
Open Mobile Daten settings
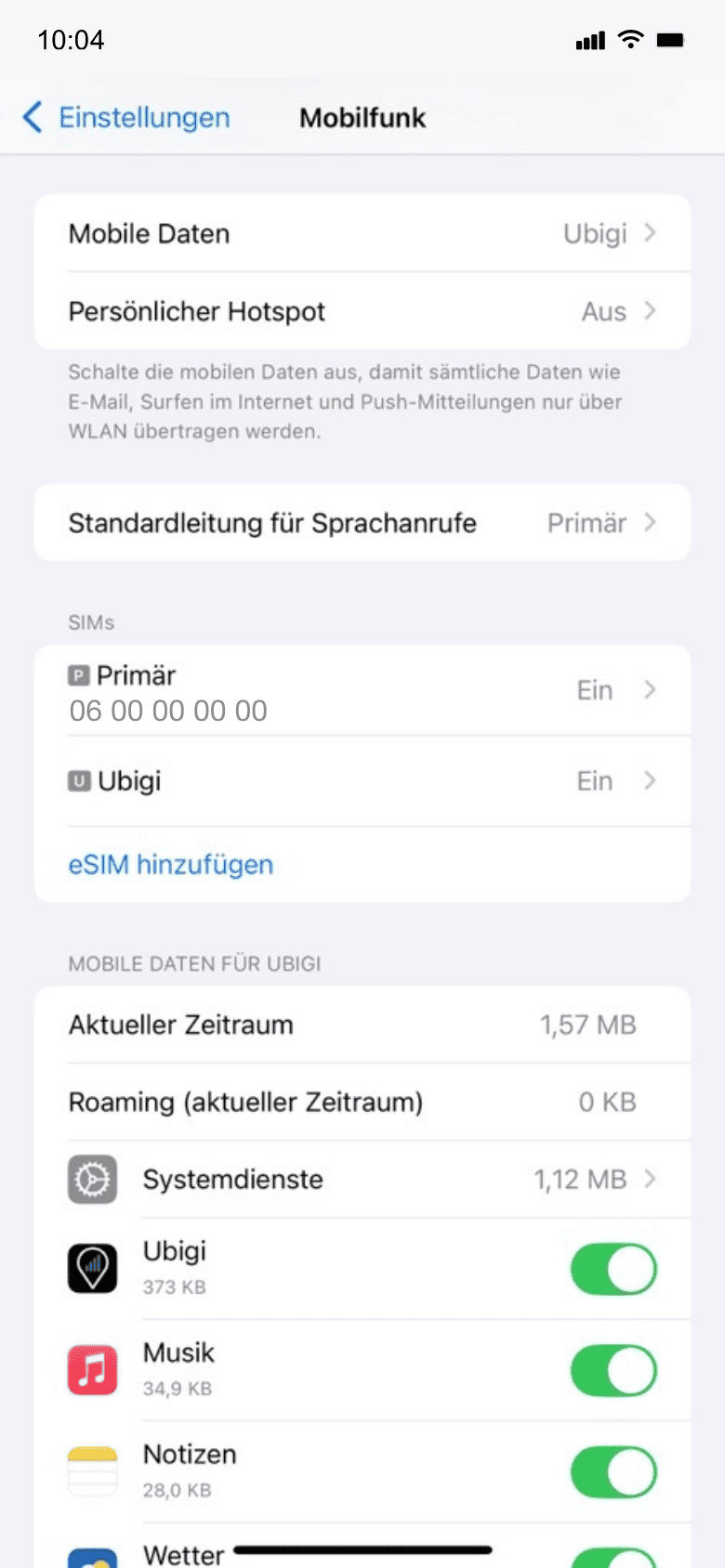(x=362, y=234)
